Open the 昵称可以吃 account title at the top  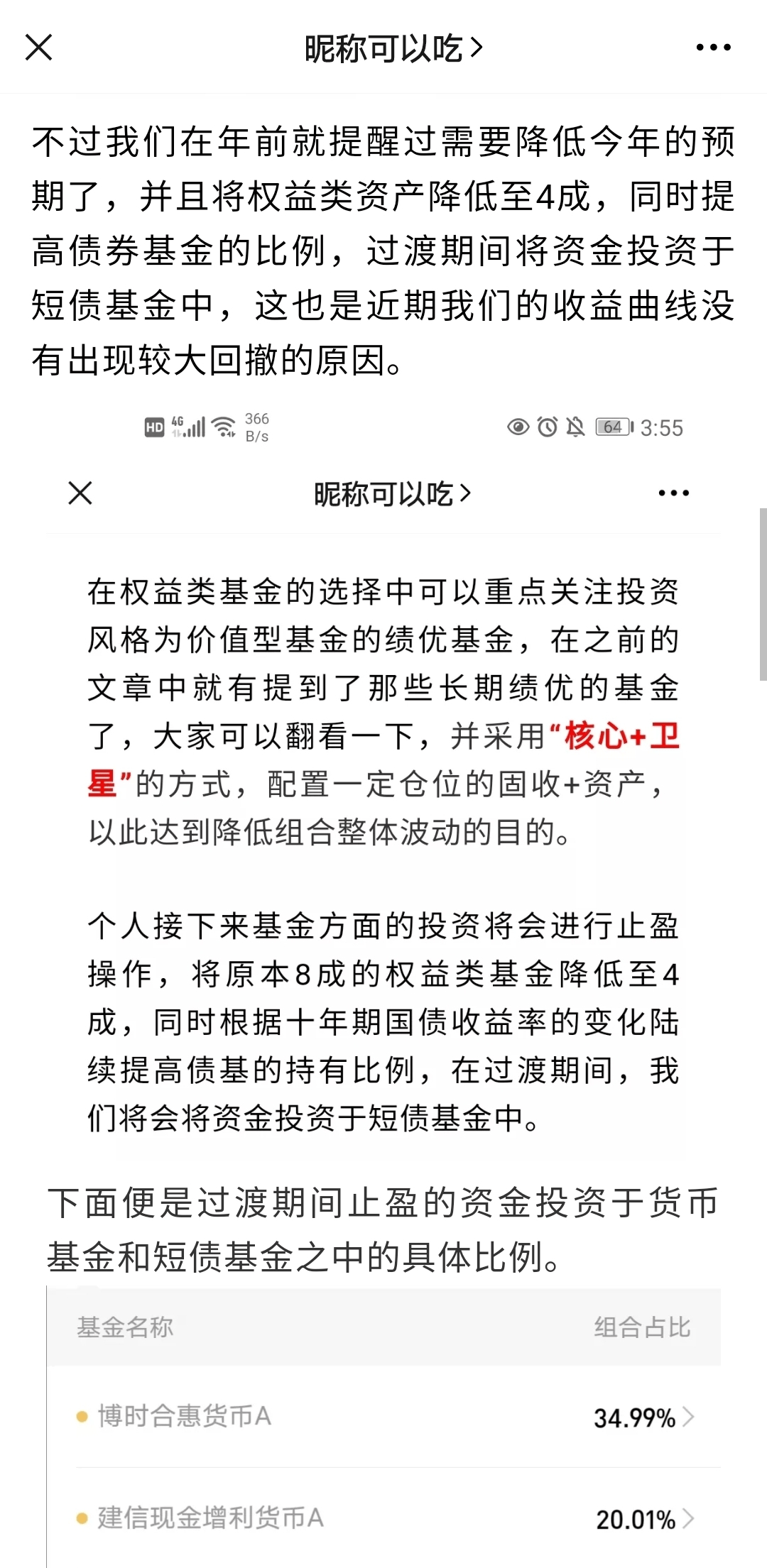click(x=393, y=48)
